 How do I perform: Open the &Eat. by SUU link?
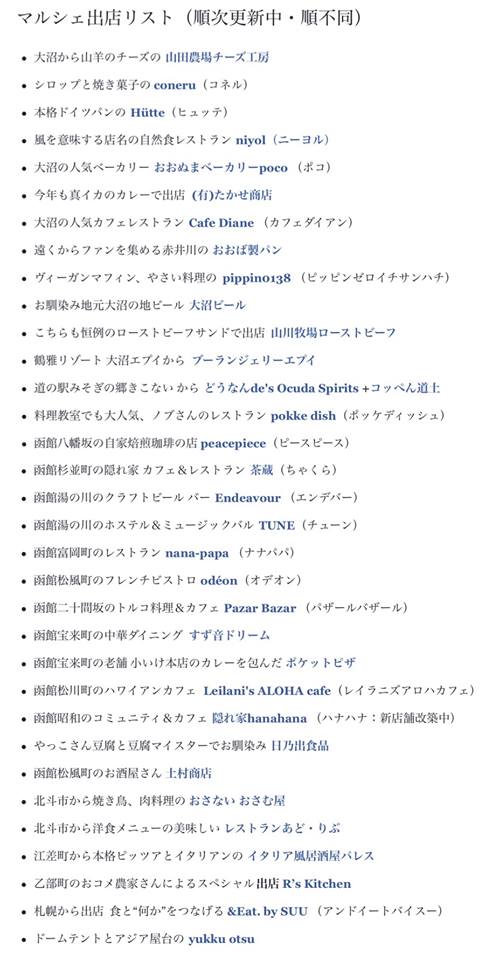coord(268,911)
